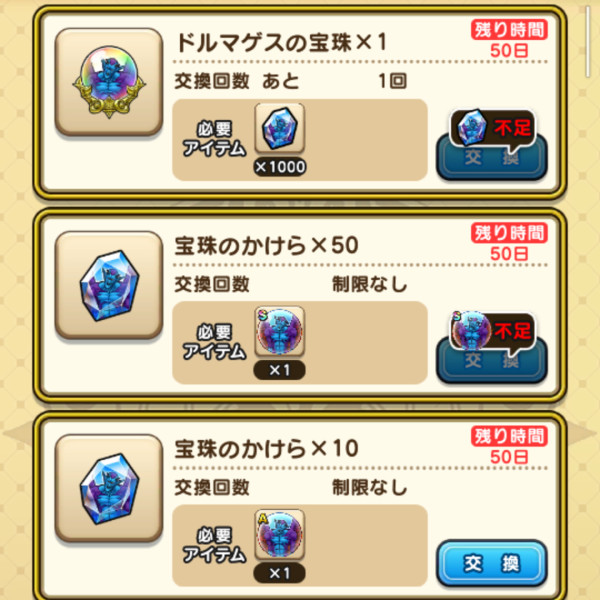Viewport: 600px width, 600px height.
Task: Tap 交換 for 宝珠のかけら×10
Action: click(x=491, y=563)
